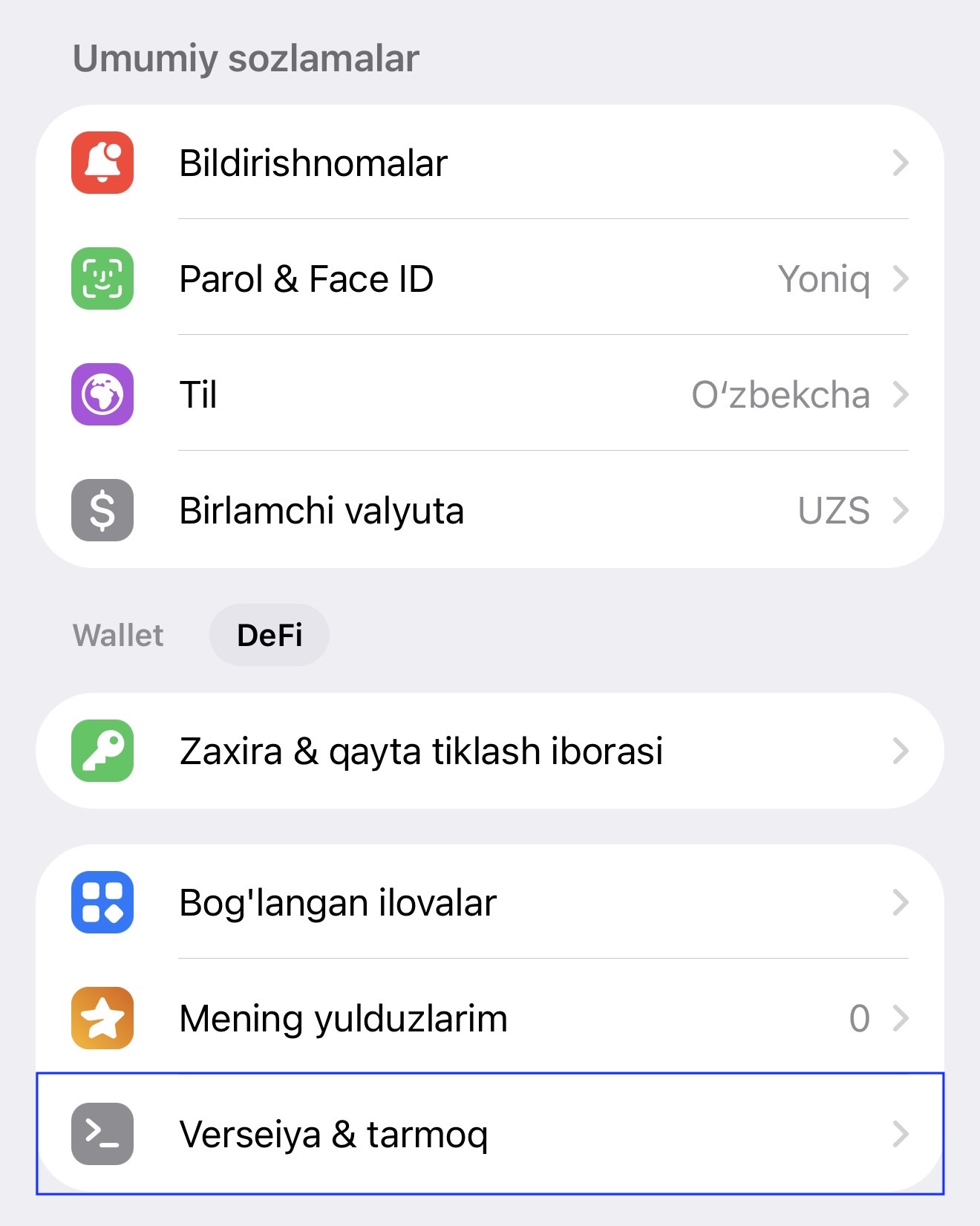Open Bildirishnomalar settings

point(490,163)
